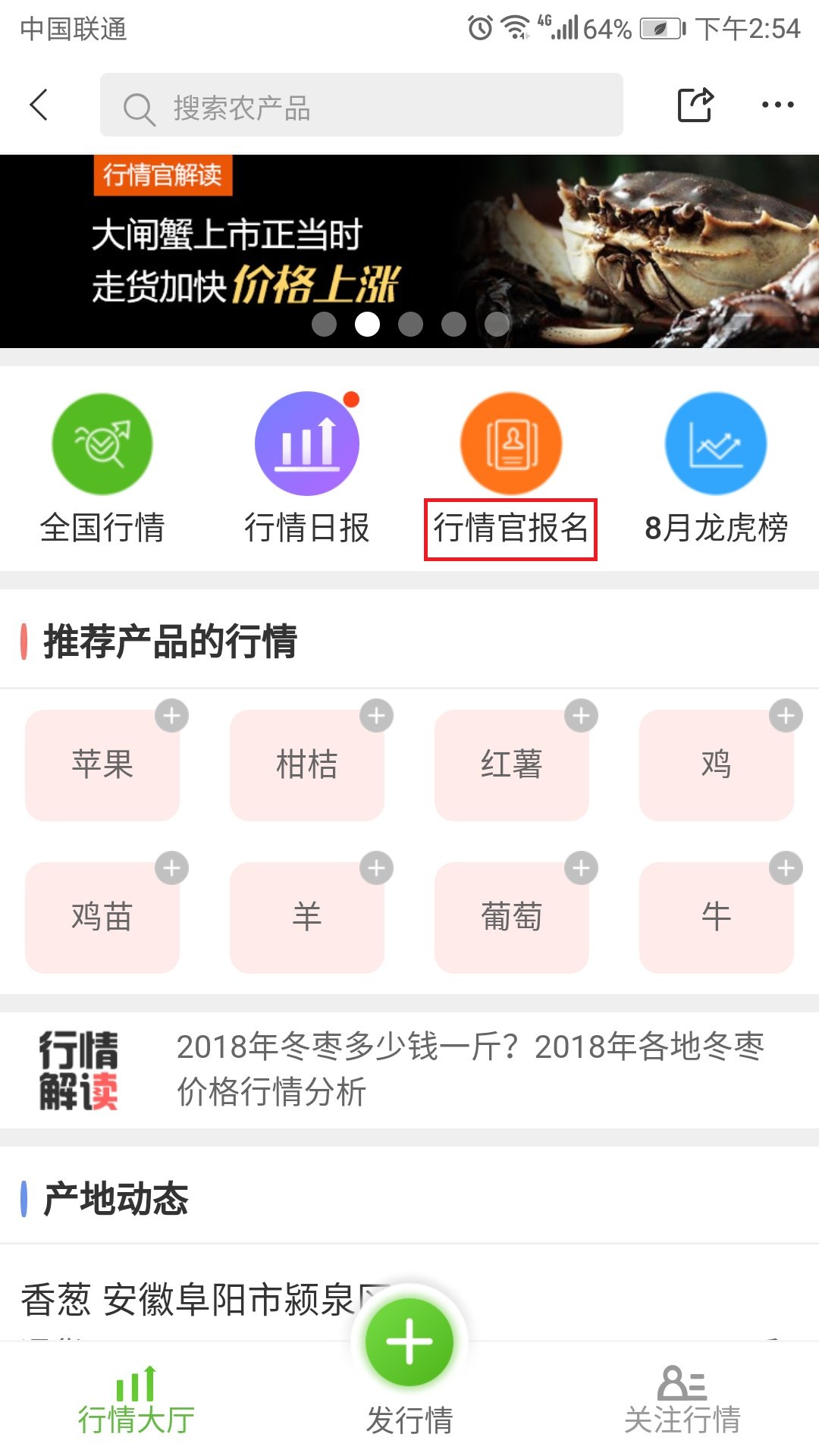Screen dimensions: 819x1456
Task: Select the 柑桔 product chip
Action: [x=307, y=764]
